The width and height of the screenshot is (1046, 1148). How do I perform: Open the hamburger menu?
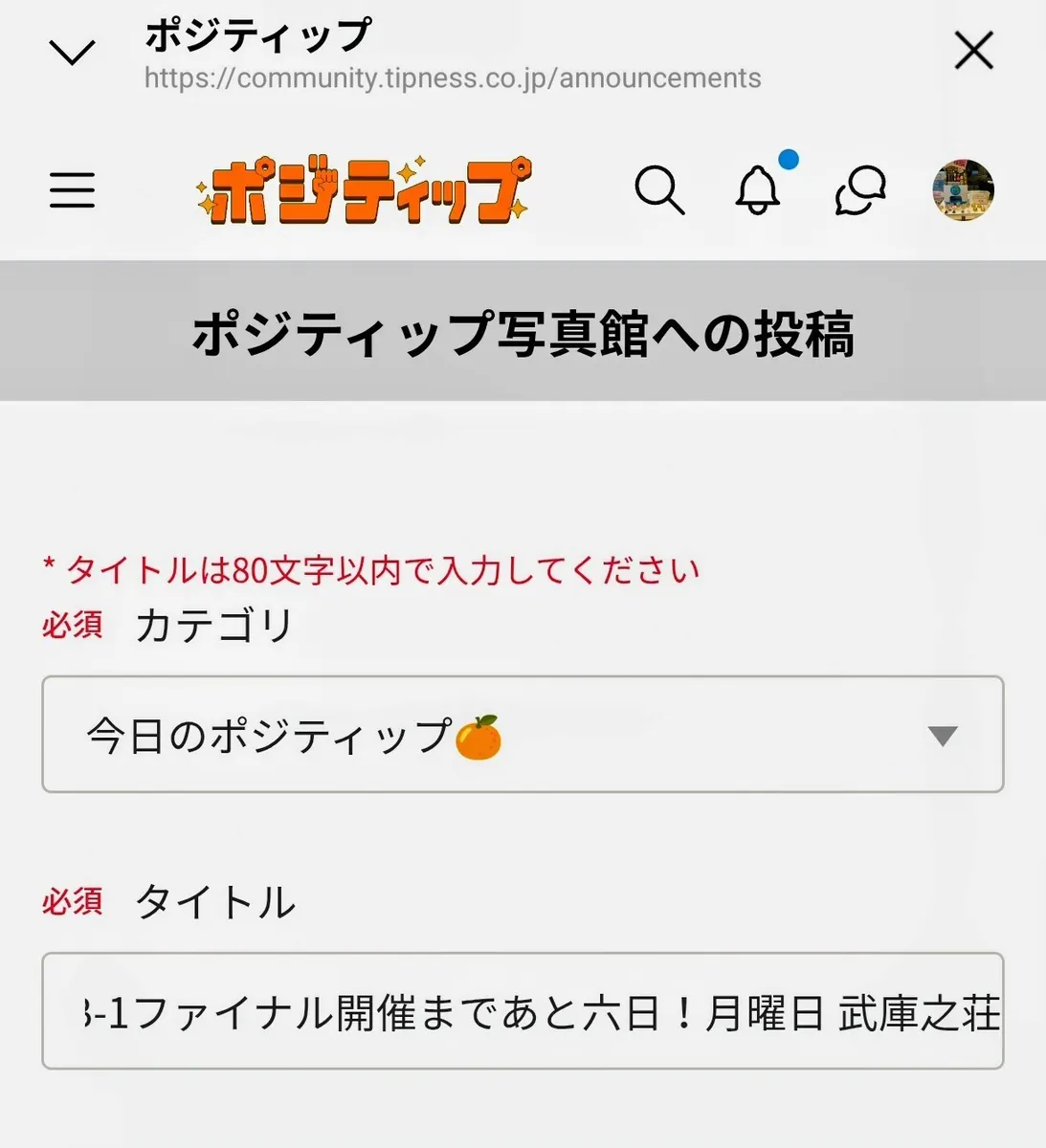72,189
